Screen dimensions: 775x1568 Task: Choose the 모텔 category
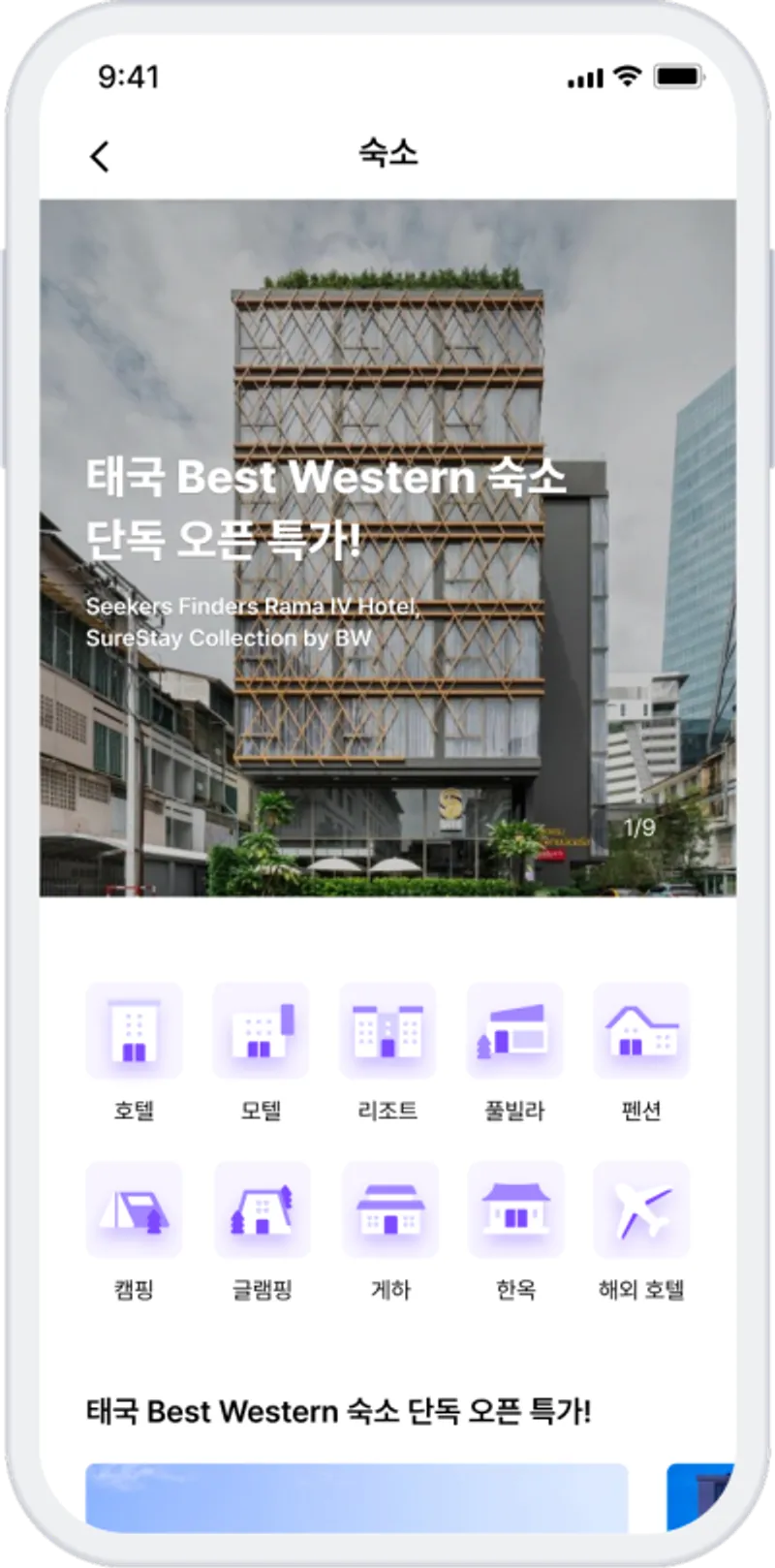[261, 1031]
